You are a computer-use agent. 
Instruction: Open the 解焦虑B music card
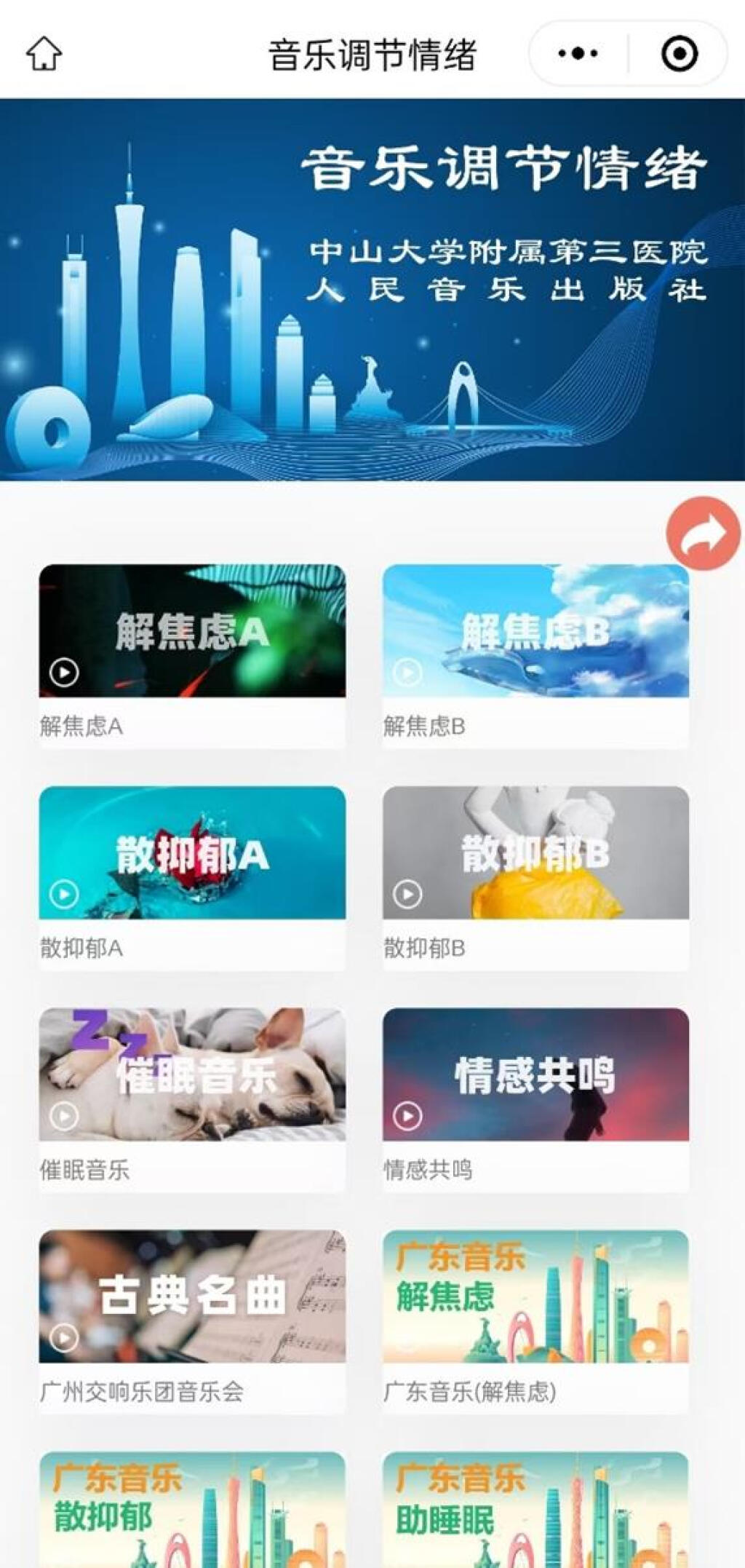(535, 632)
